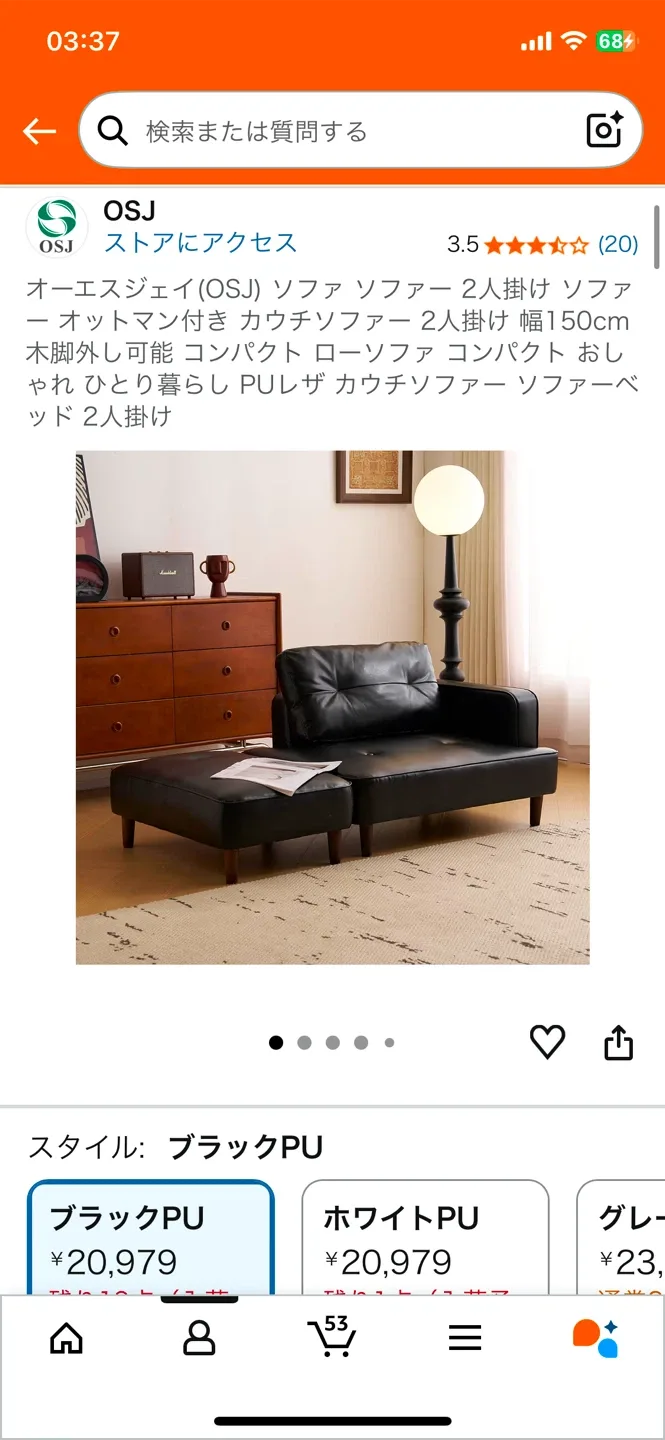Choose the ホワイトPU style option
This screenshot has width=665, height=1440.
pos(425,1238)
